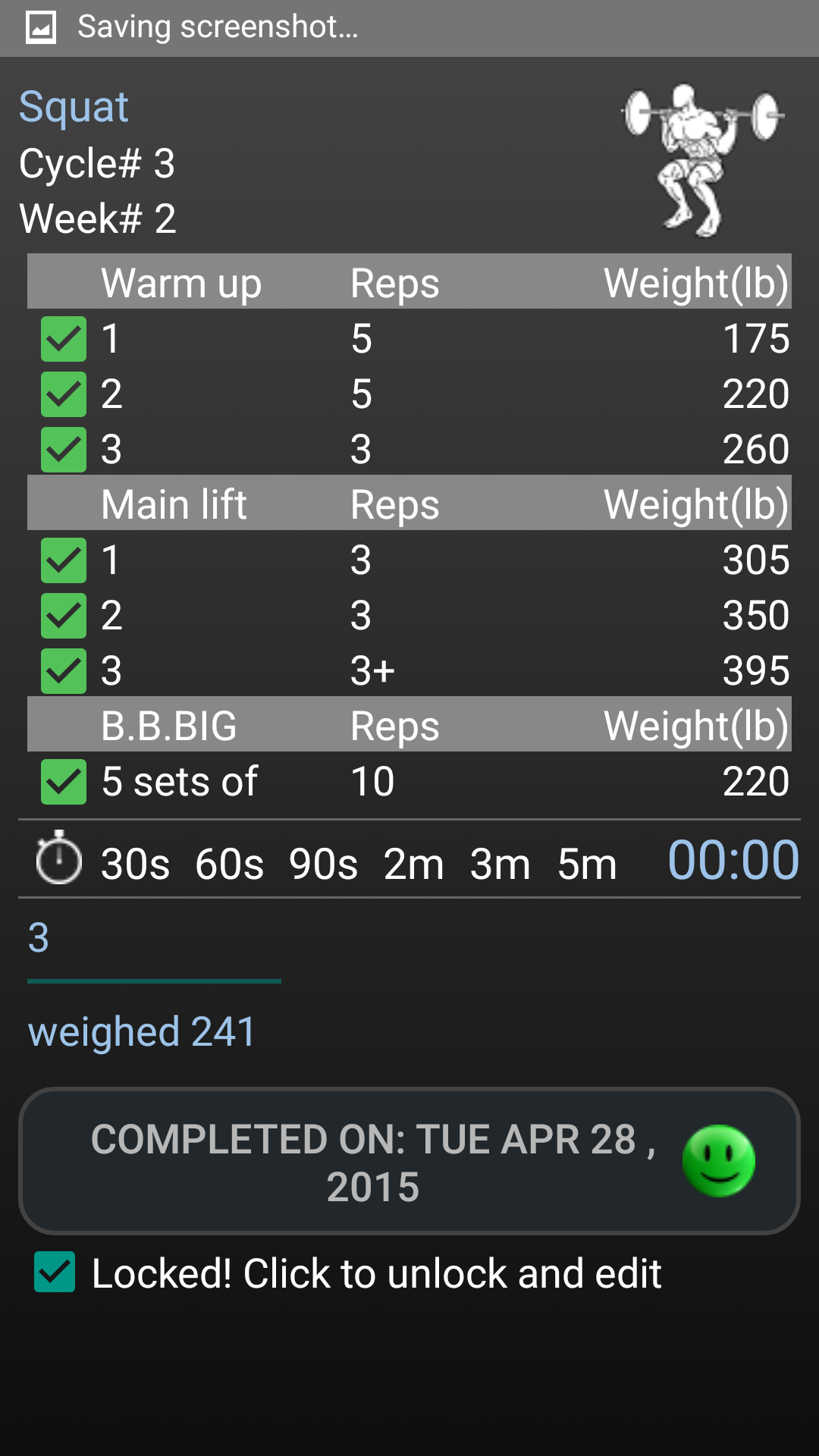
Task: Start the 5m rest timer
Action: (x=587, y=863)
